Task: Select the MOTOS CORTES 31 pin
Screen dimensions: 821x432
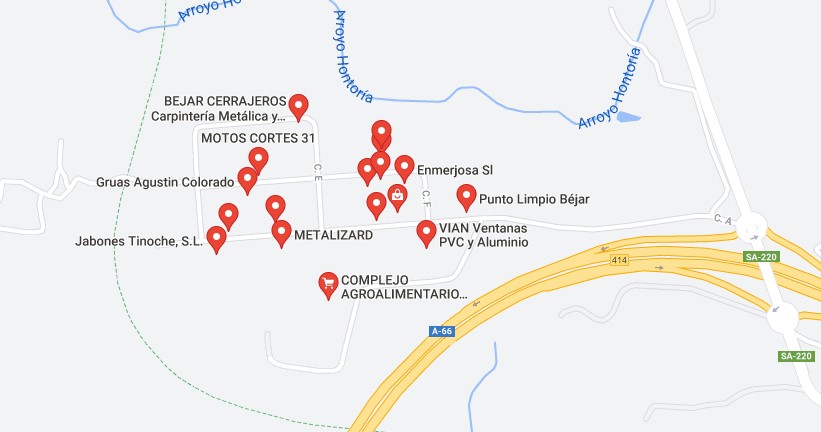Action: 258,158
